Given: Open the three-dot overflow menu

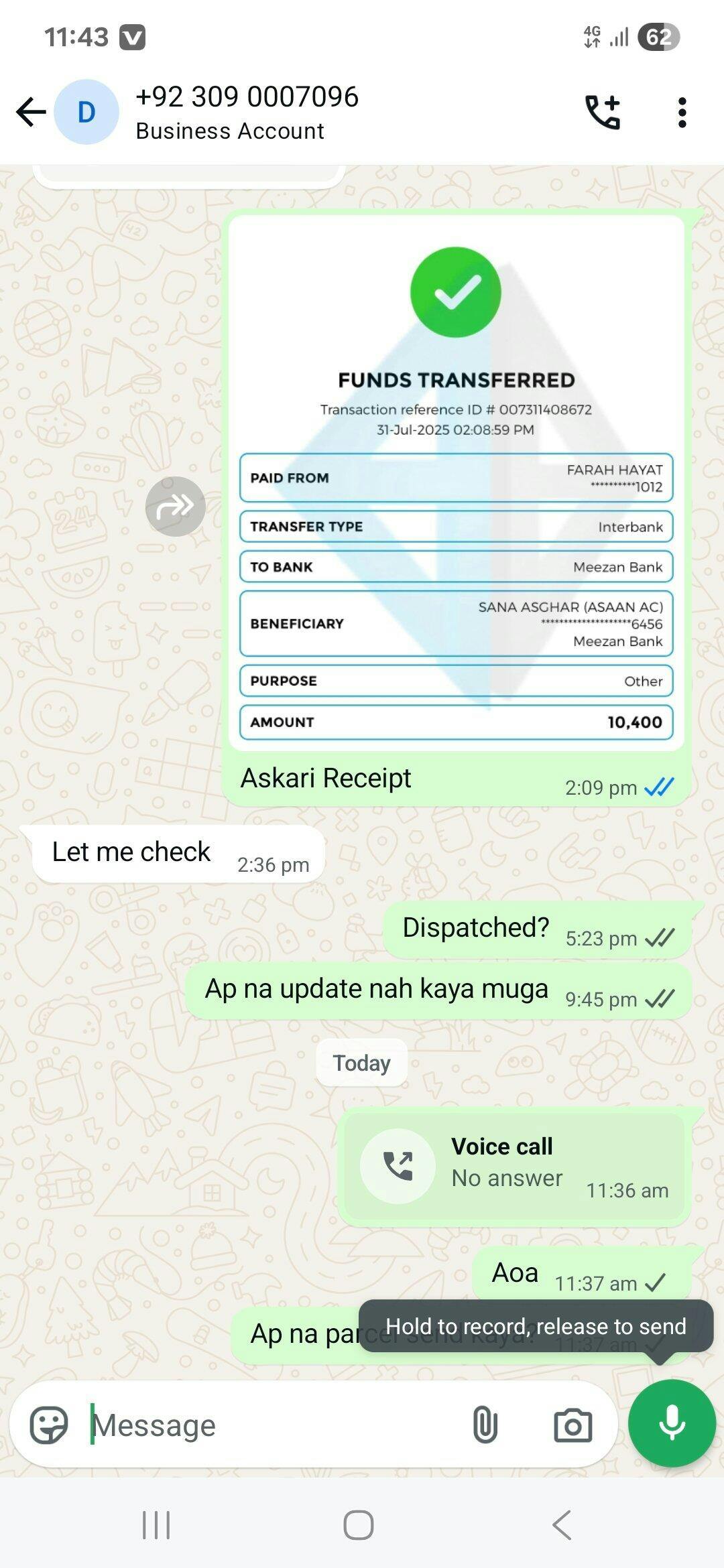Looking at the screenshot, I should 682,112.
